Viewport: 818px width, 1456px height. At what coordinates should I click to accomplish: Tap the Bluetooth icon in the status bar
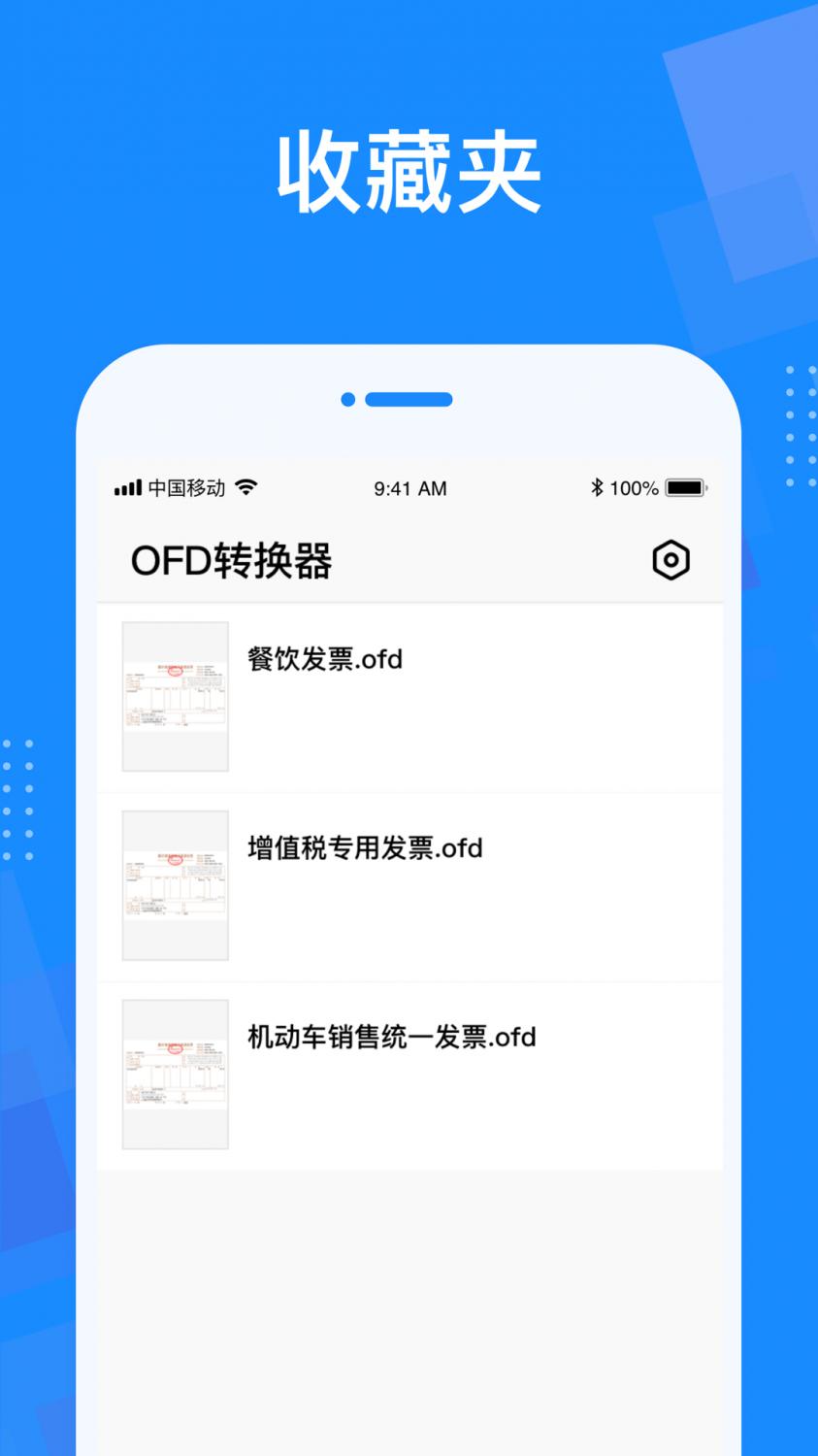tap(597, 487)
